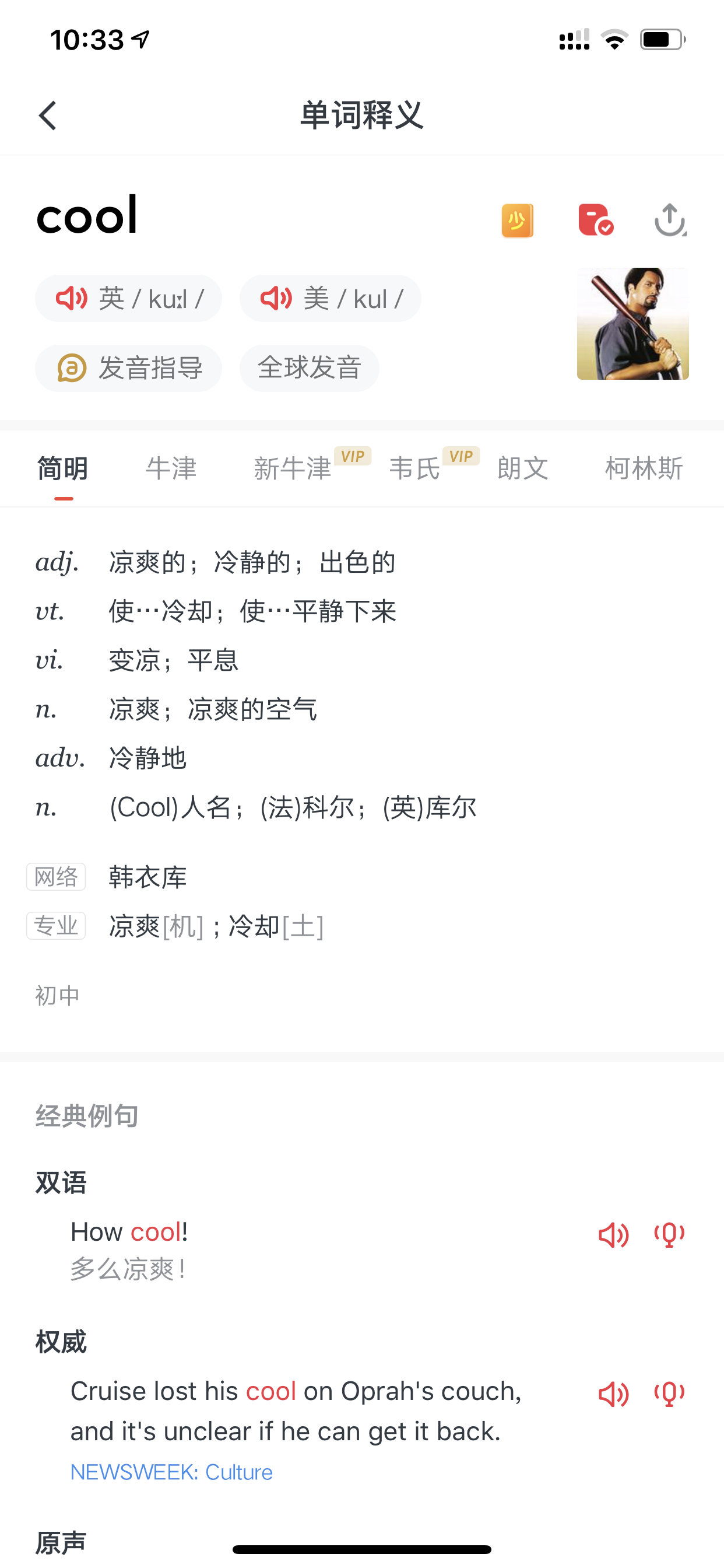Play audio for "How cool!" sentence
724x1568 pixels.
[613, 1235]
